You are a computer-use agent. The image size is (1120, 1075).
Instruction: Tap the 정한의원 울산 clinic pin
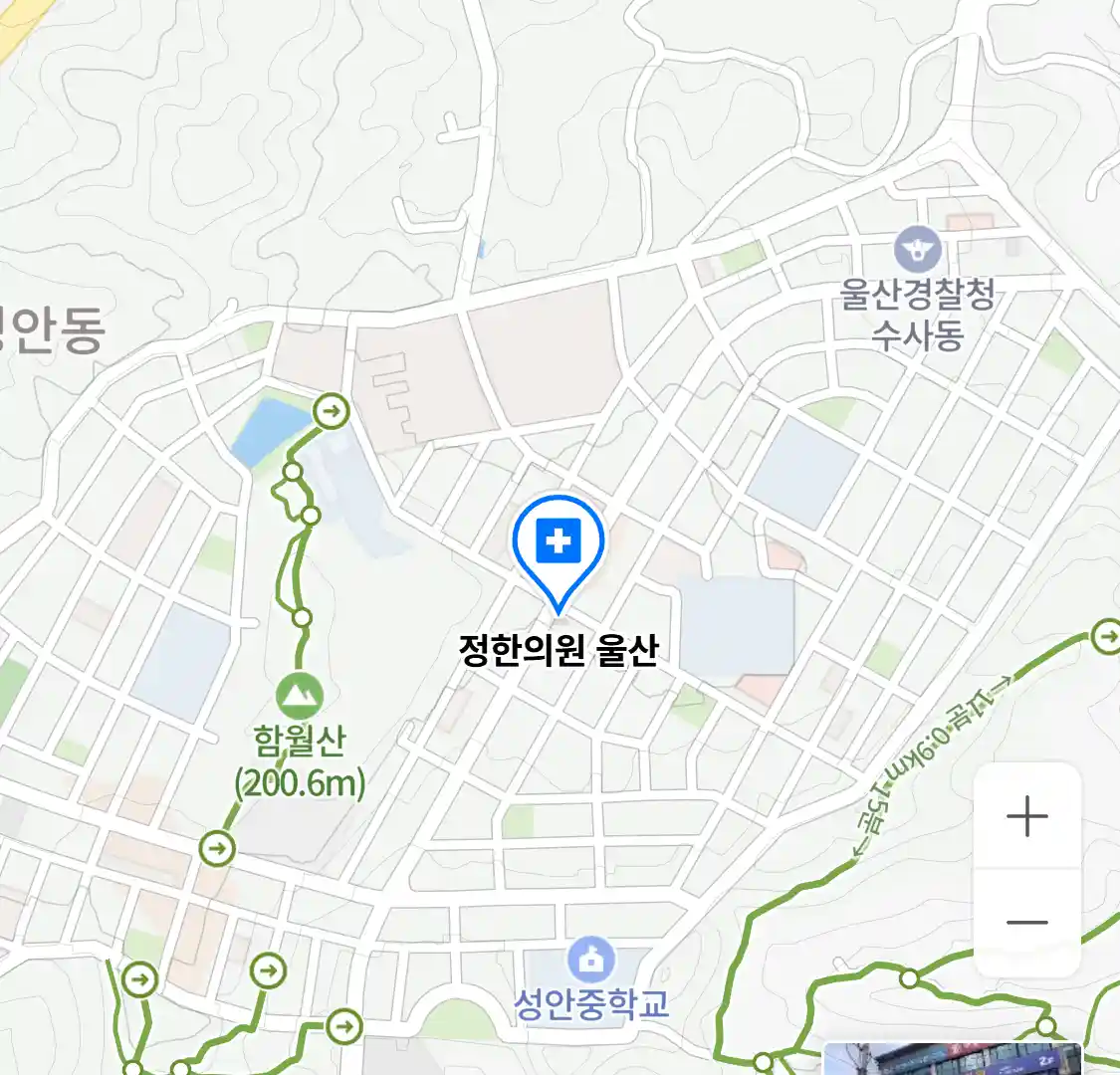point(559,545)
